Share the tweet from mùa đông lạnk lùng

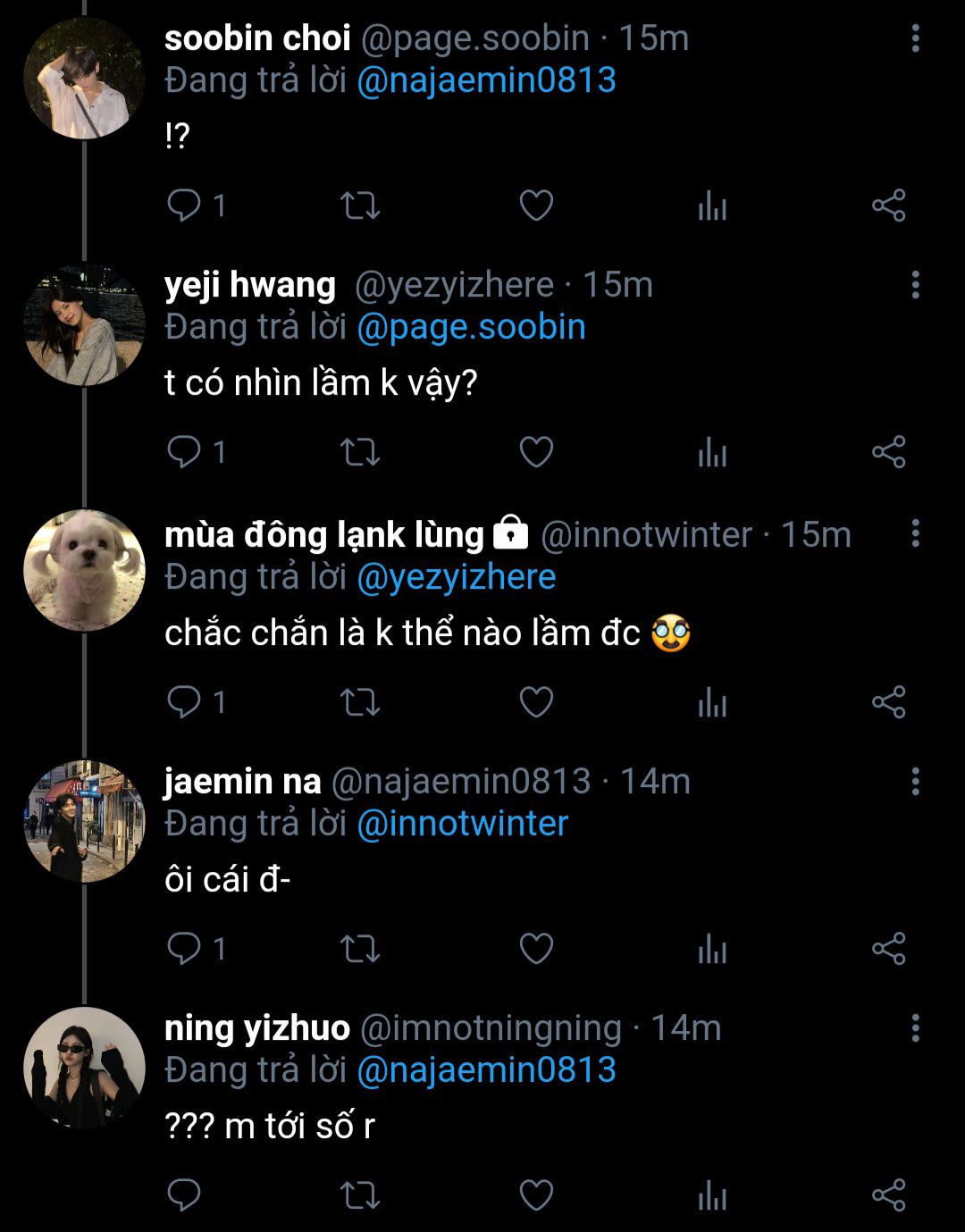click(x=888, y=702)
